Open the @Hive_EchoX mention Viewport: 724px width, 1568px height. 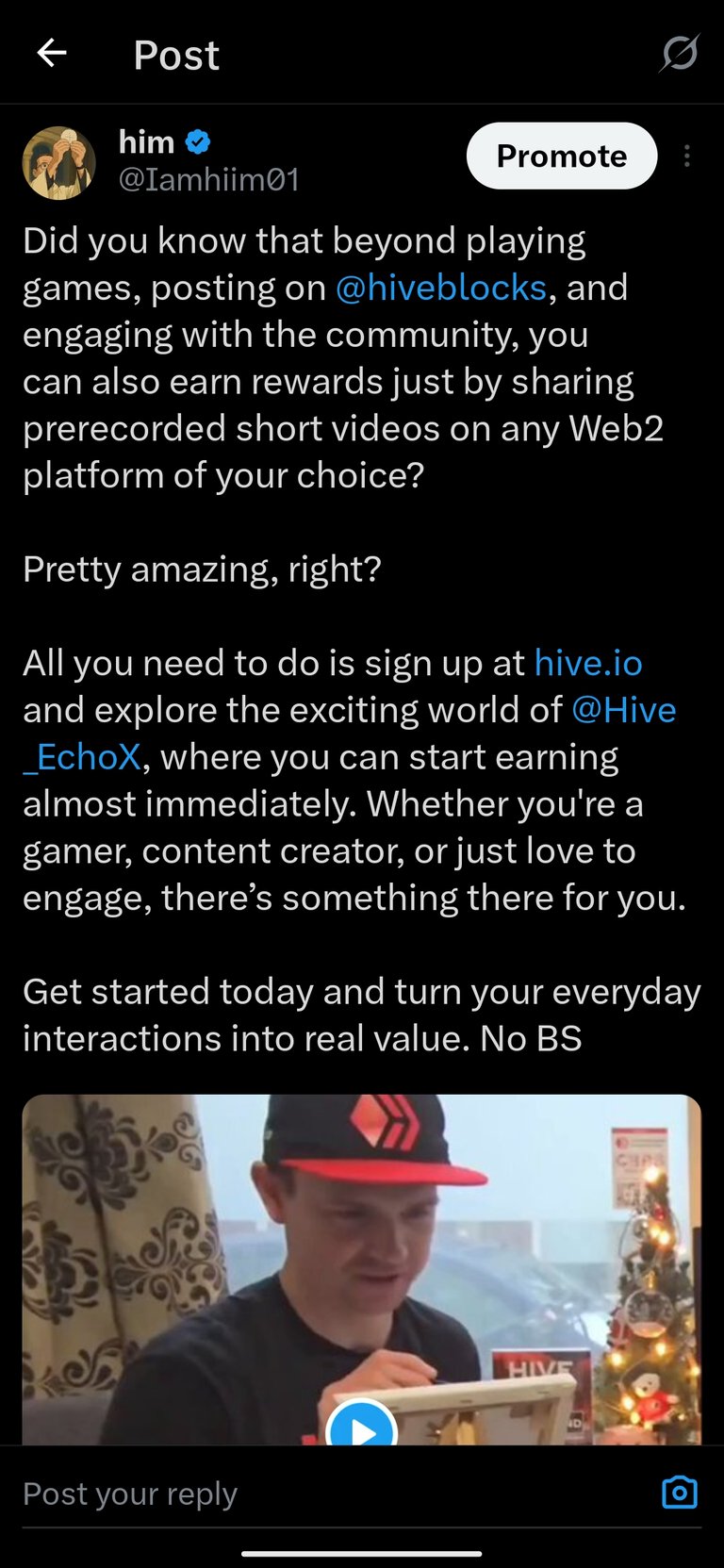point(623,710)
